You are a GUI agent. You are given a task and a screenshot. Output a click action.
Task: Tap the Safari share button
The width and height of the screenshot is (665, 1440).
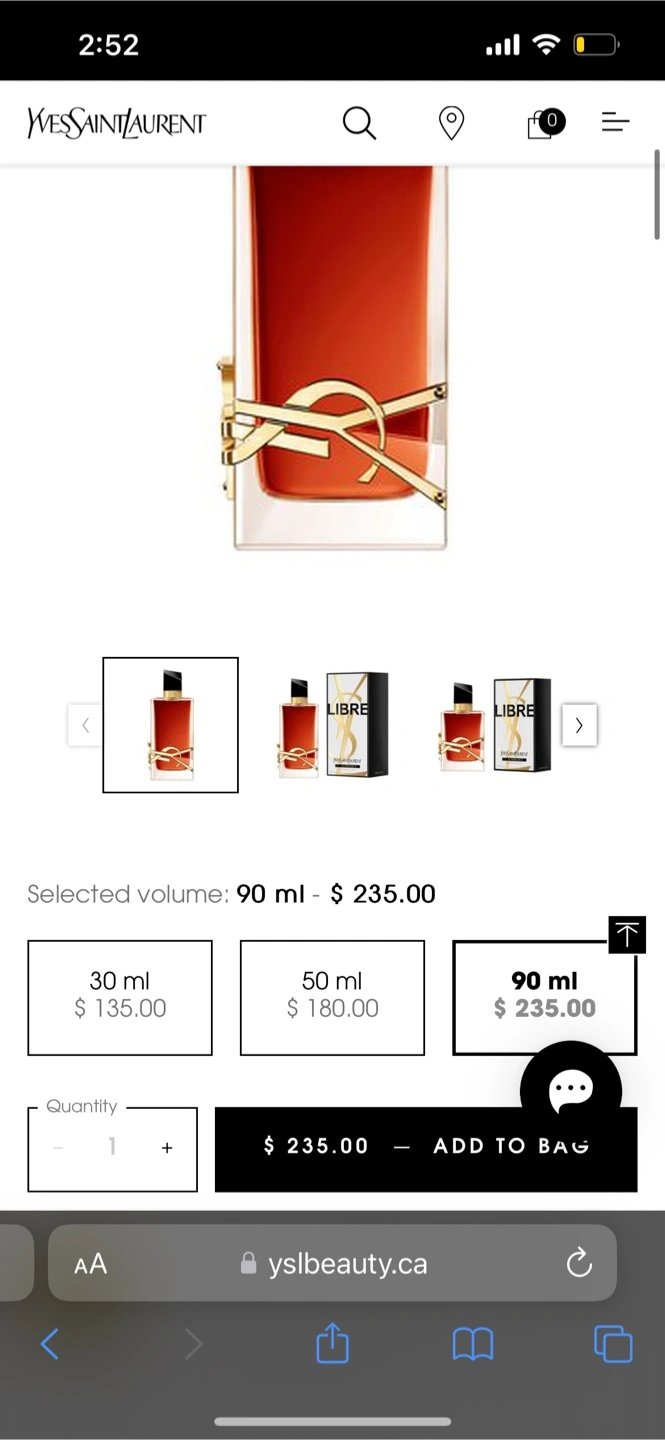click(x=332, y=1344)
